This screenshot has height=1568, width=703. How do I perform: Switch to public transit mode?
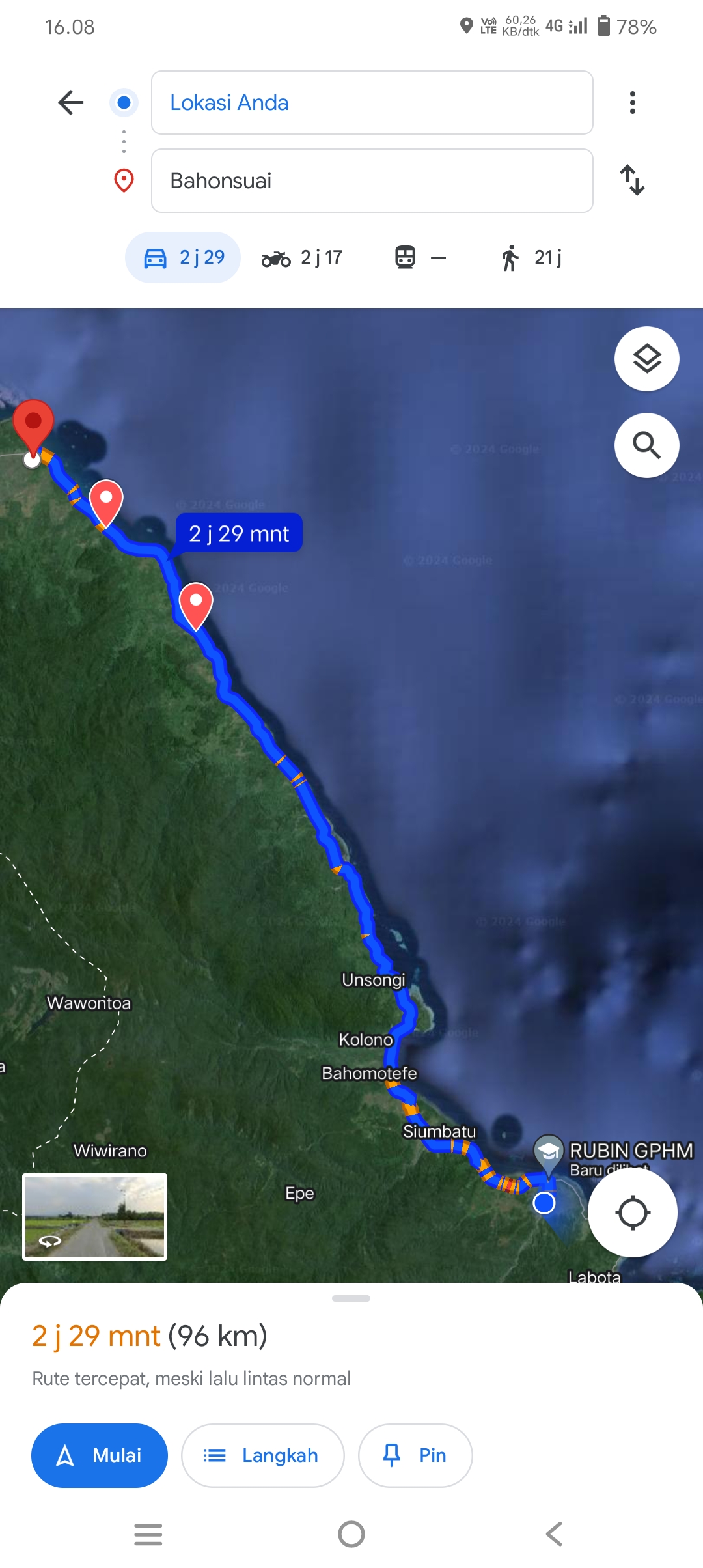(420, 258)
